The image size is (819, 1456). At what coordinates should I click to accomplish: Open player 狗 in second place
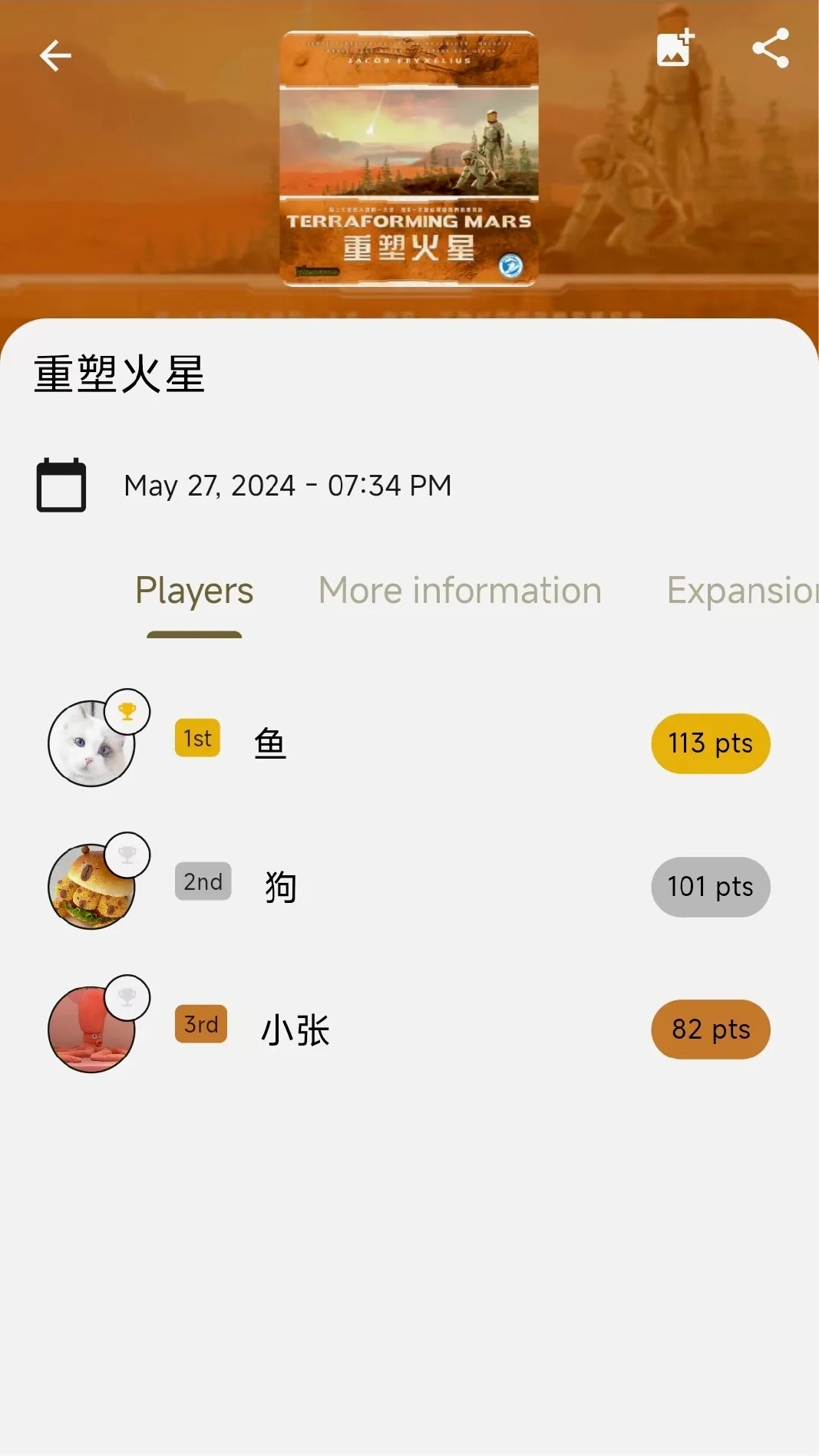280,886
